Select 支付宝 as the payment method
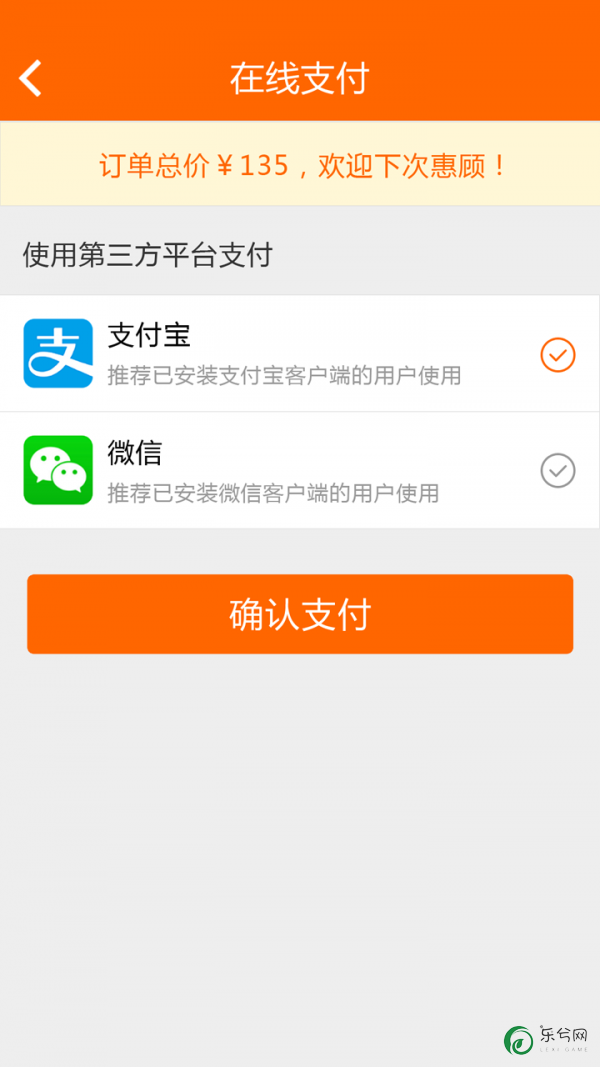 coord(557,354)
